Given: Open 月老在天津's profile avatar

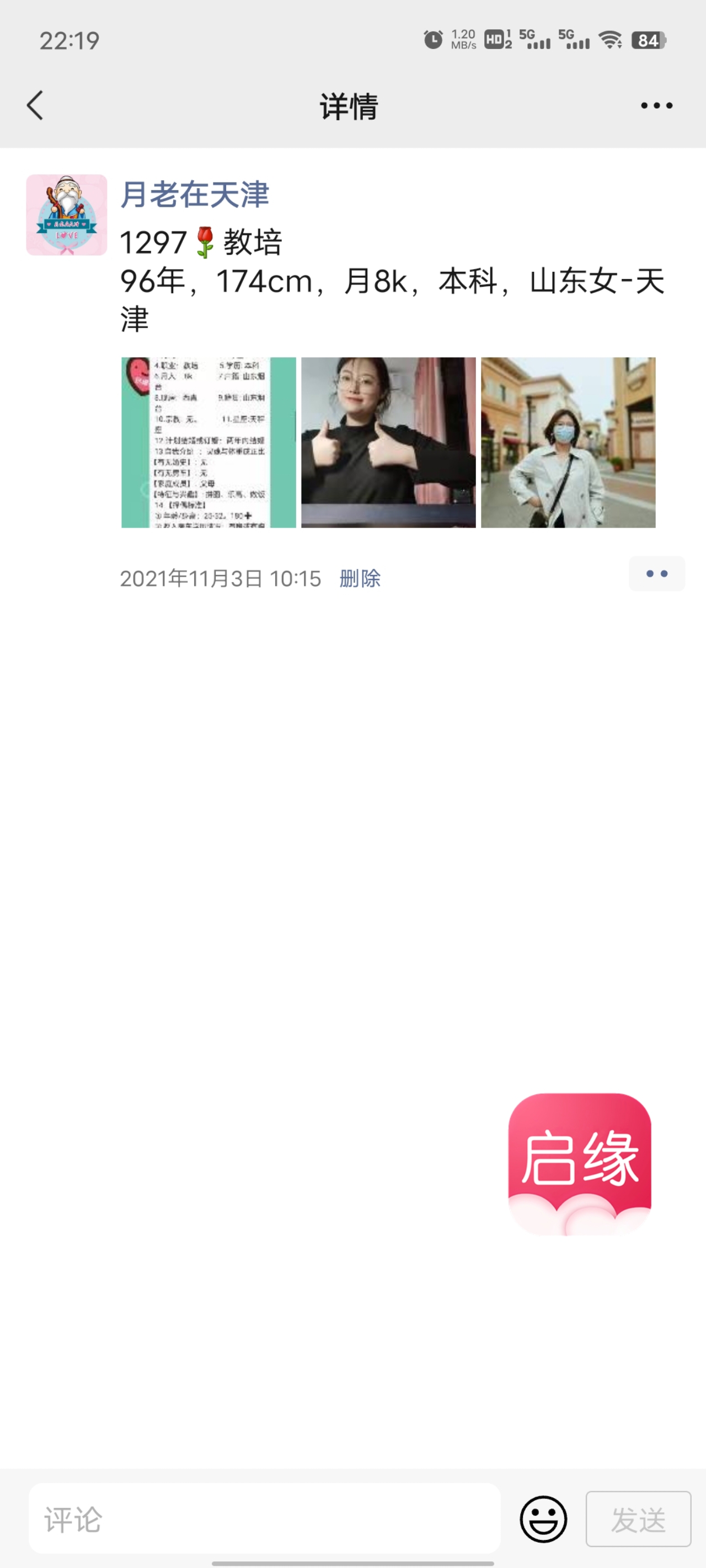Looking at the screenshot, I should [x=66, y=215].
